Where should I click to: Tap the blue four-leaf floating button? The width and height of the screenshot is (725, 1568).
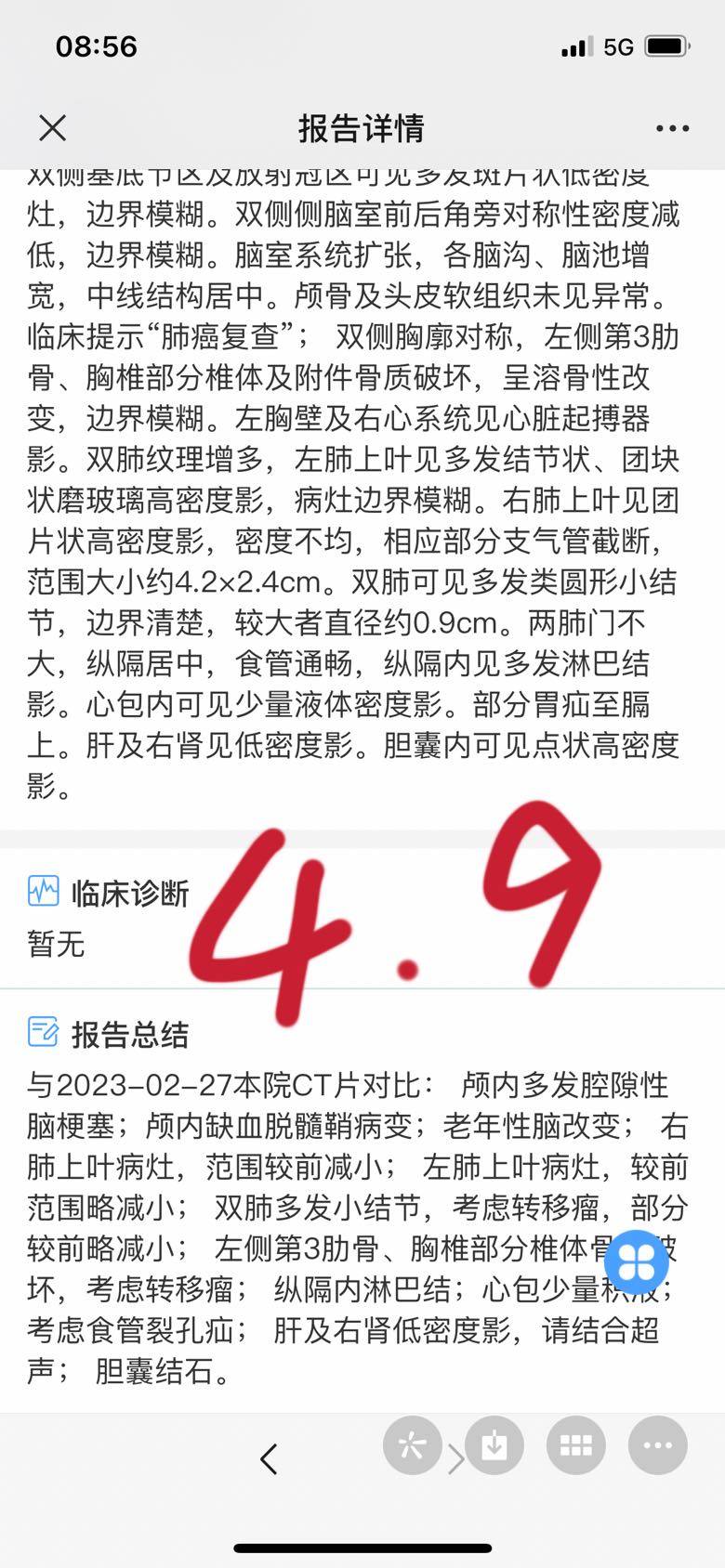(637, 1262)
